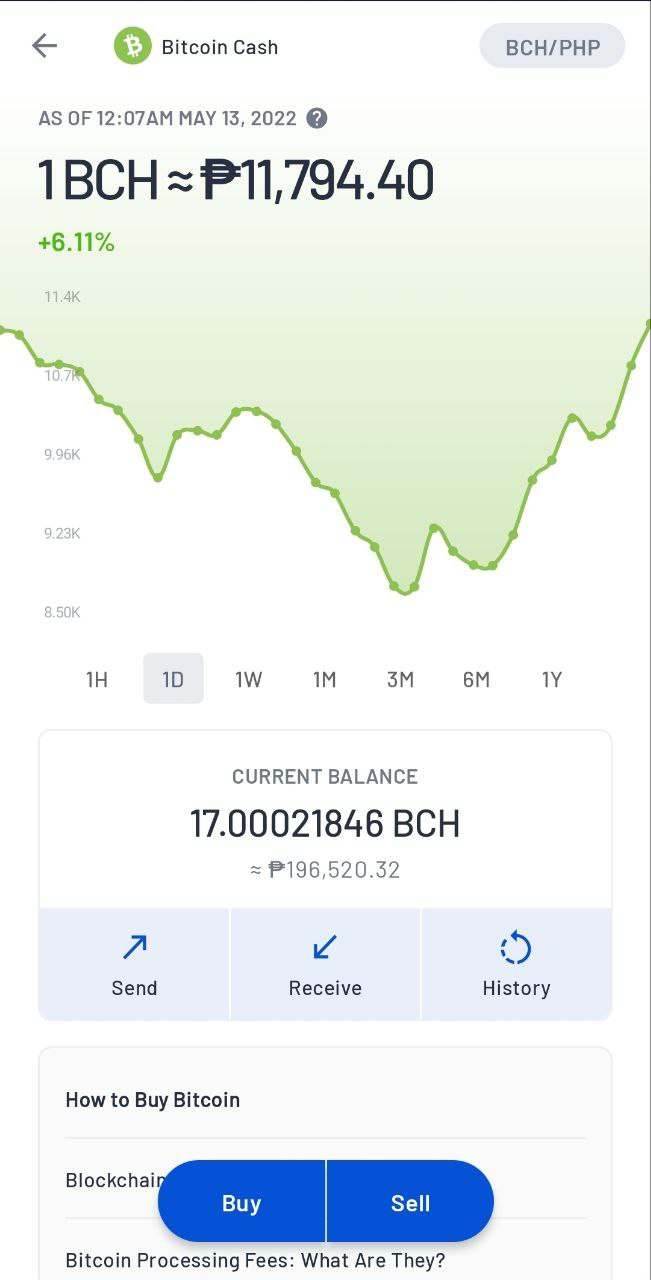Open the BCH/PHP currency pair selector
651x1280 pixels.
click(x=552, y=47)
